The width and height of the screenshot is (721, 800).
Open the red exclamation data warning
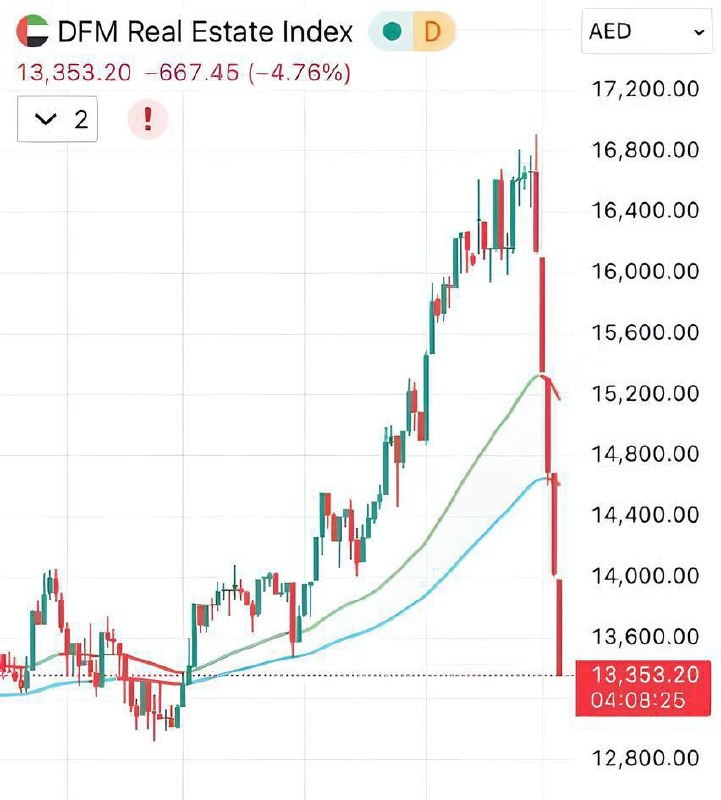pyautogui.click(x=148, y=120)
